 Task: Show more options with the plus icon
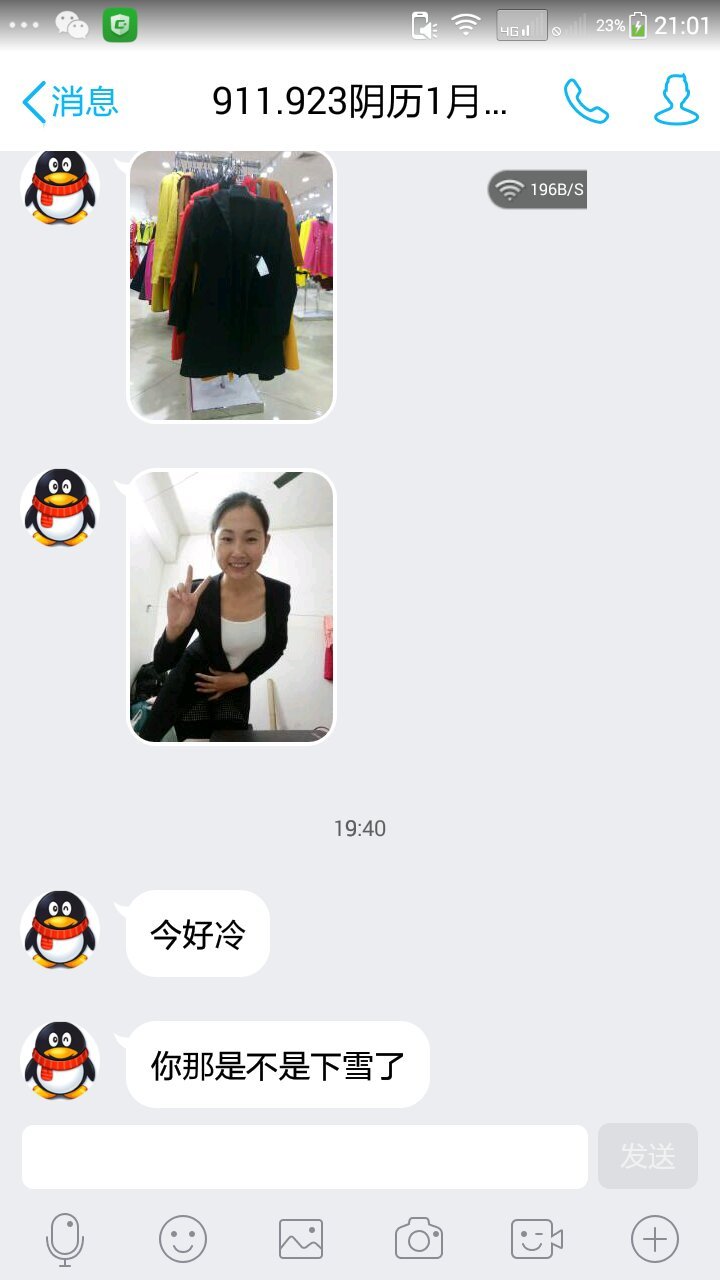coord(655,1240)
